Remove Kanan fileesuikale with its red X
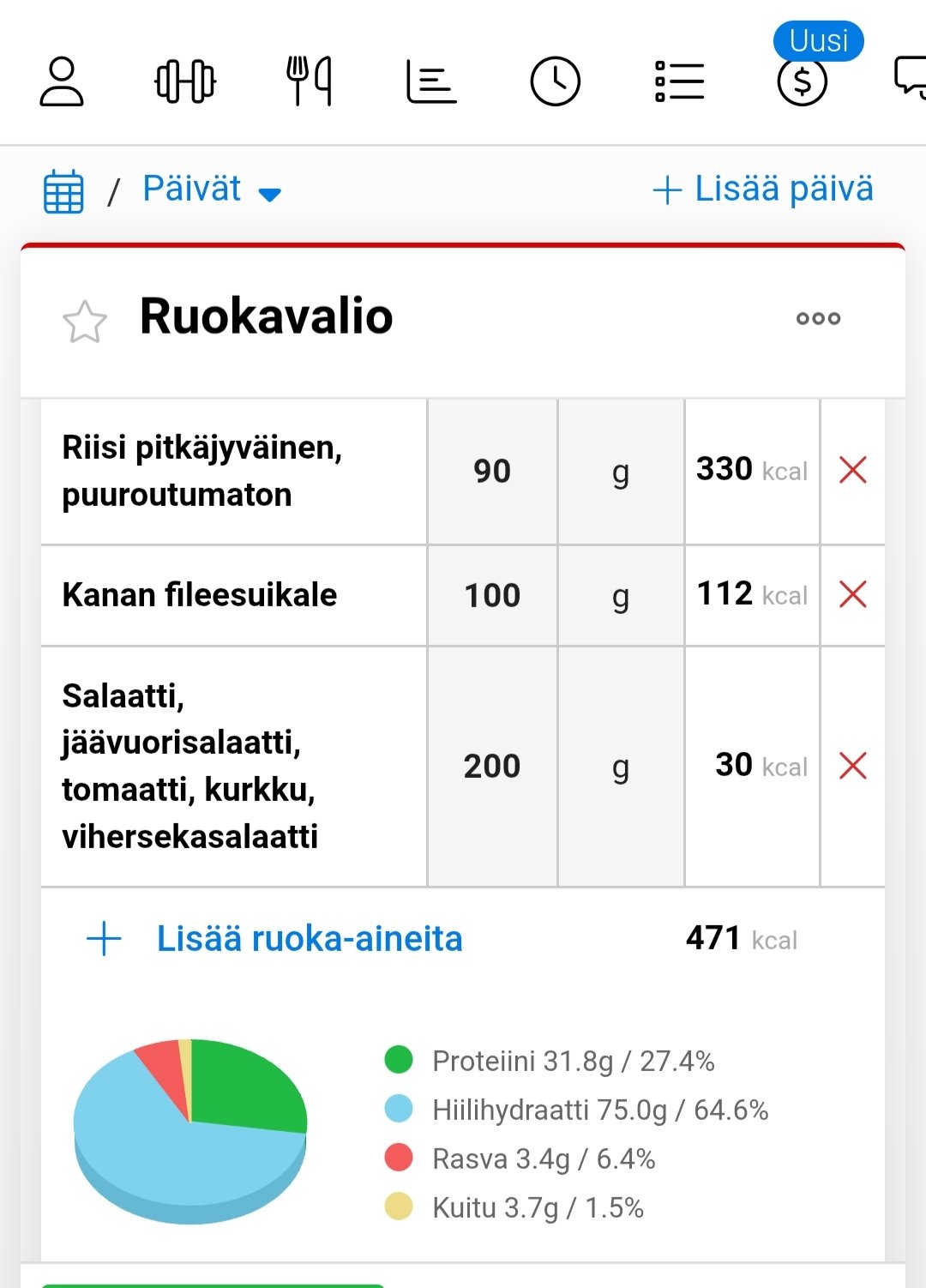 (x=853, y=595)
